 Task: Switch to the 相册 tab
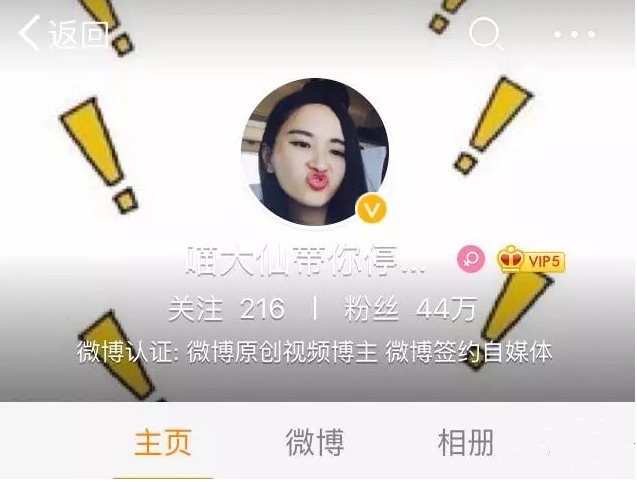466,442
